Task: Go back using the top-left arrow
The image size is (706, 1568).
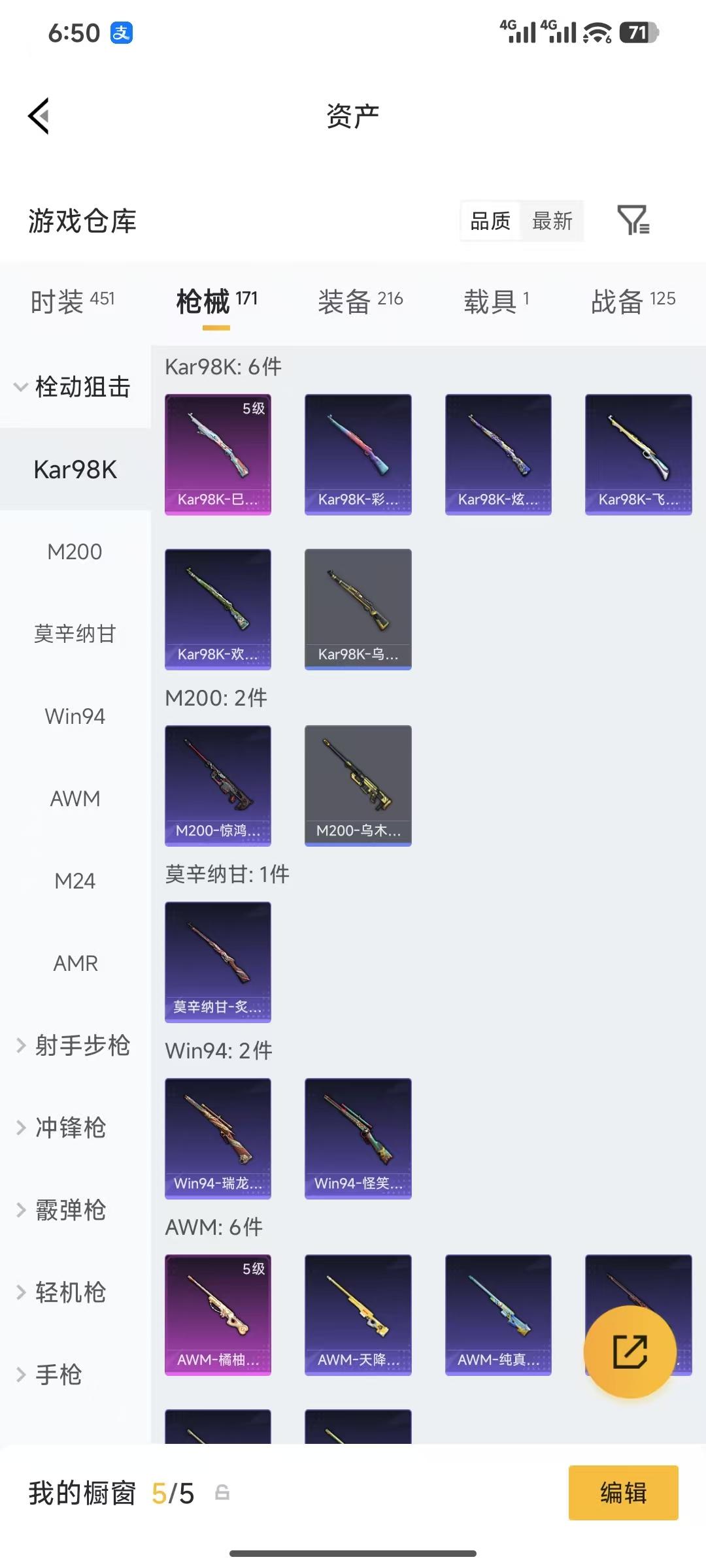Action: click(39, 116)
